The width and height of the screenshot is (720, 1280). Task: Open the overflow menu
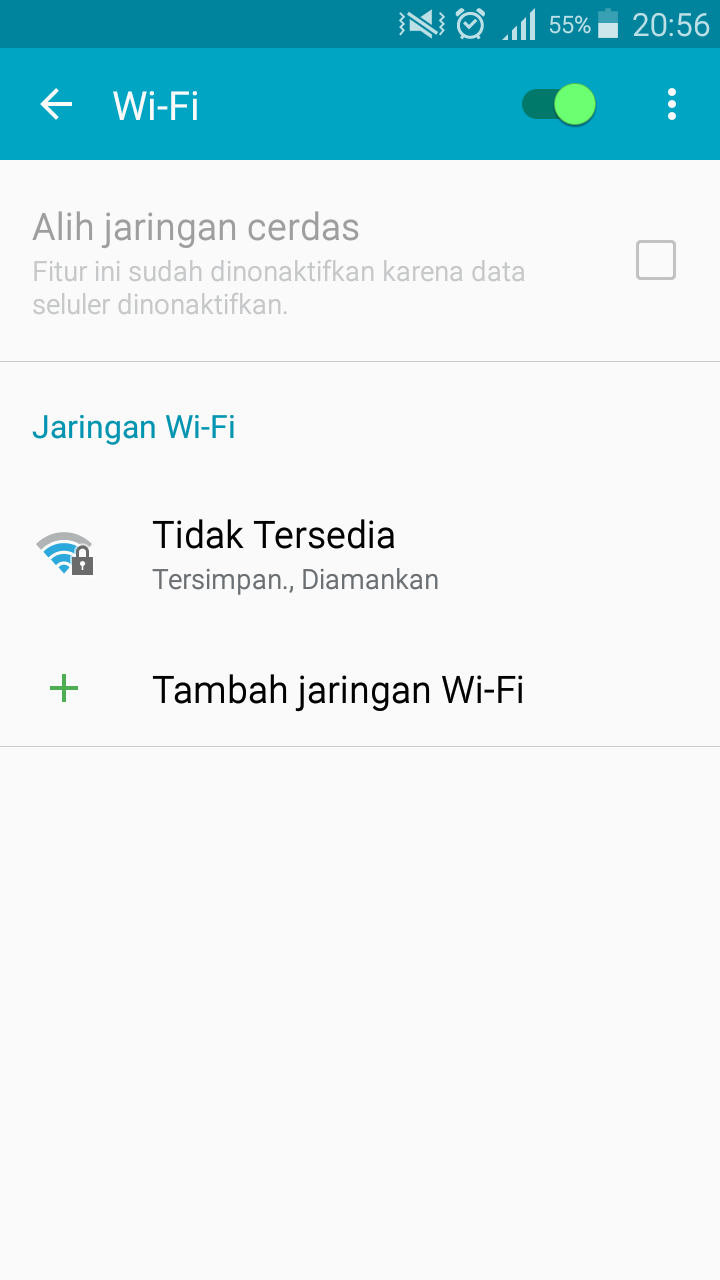671,105
